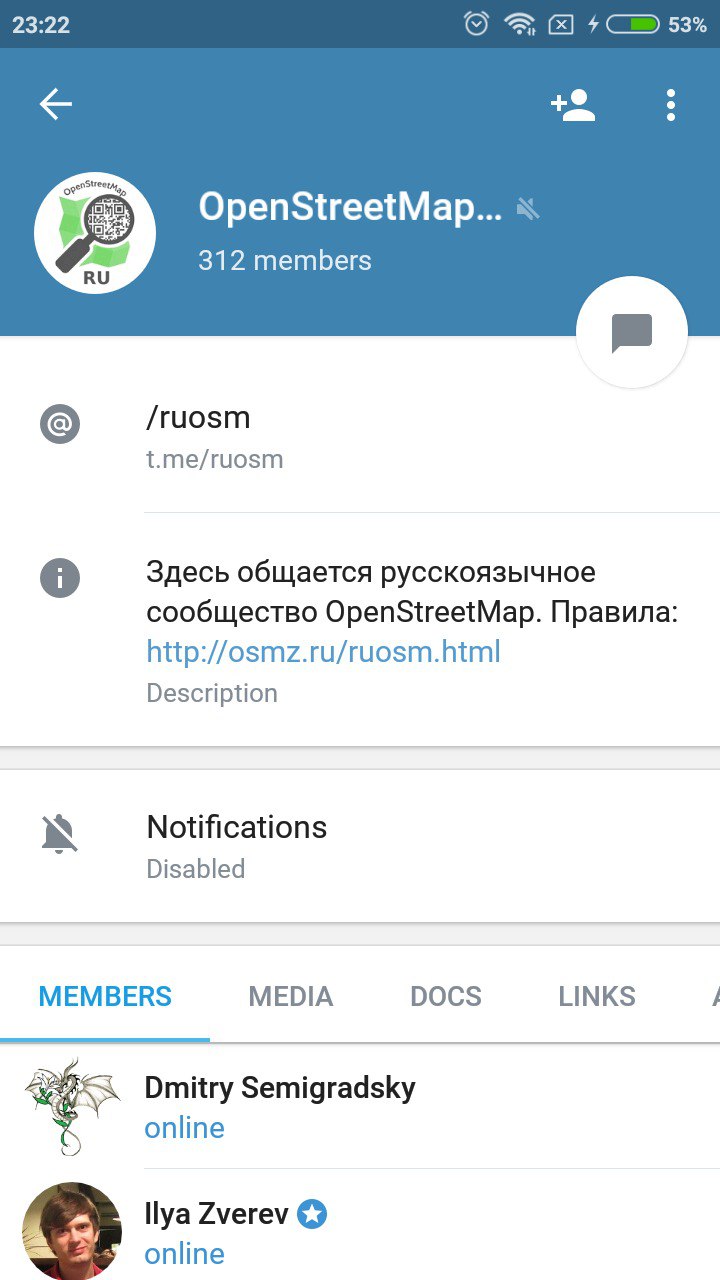Switch to the Media tab
This screenshot has height=1280, width=720.
click(291, 996)
